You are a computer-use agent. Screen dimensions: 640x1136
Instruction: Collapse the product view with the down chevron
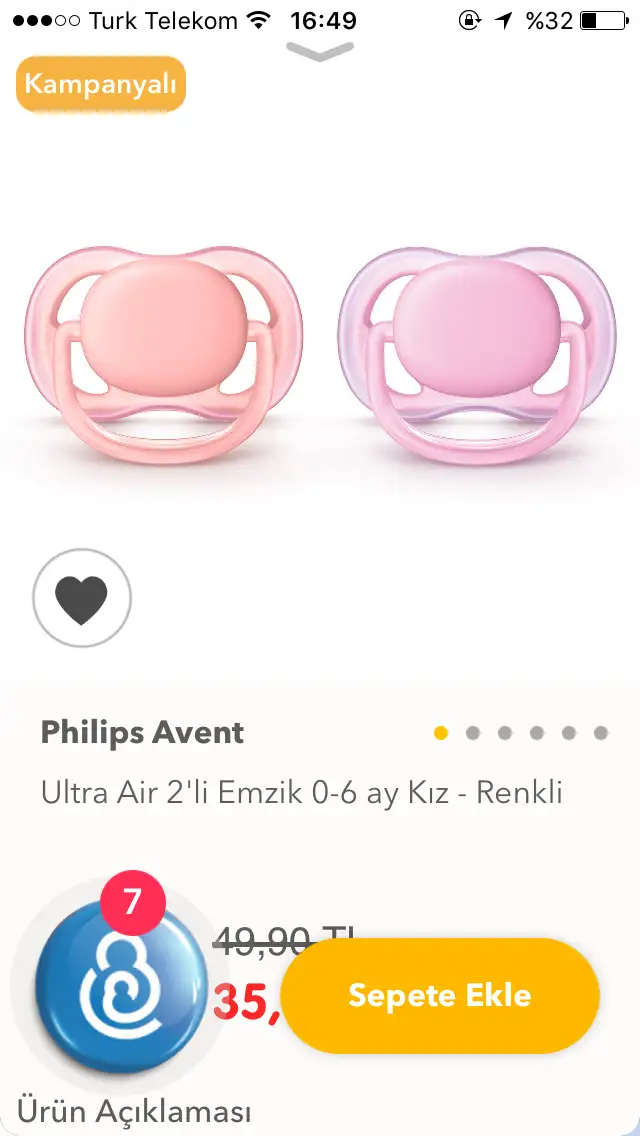click(x=320, y=51)
